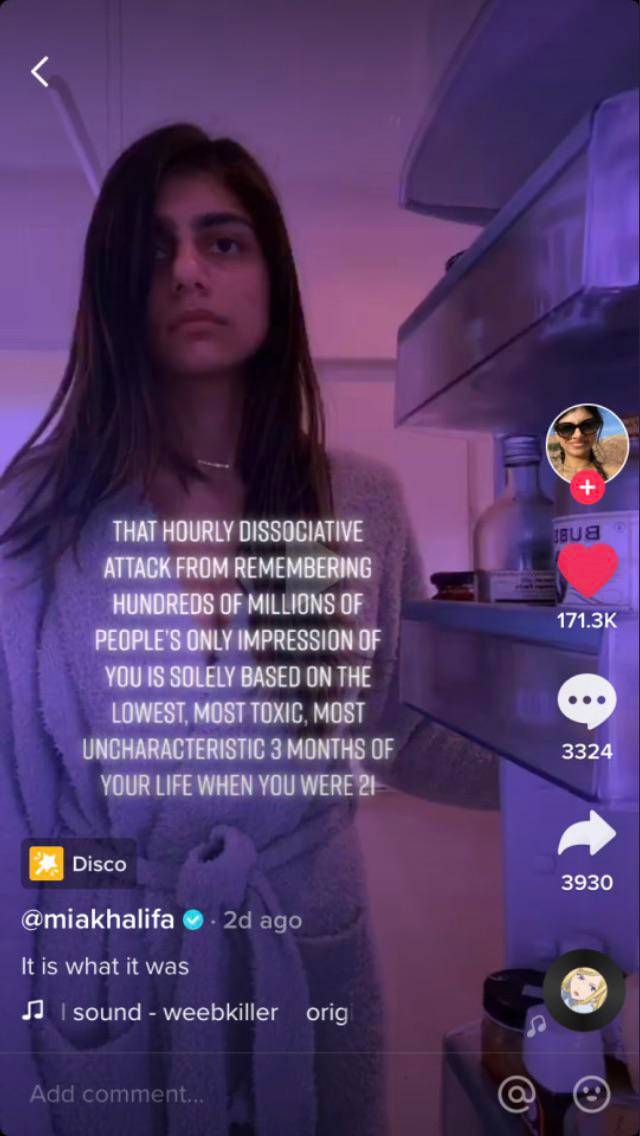Open the creator's profile picture
The width and height of the screenshot is (640, 1136).
(587, 440)
